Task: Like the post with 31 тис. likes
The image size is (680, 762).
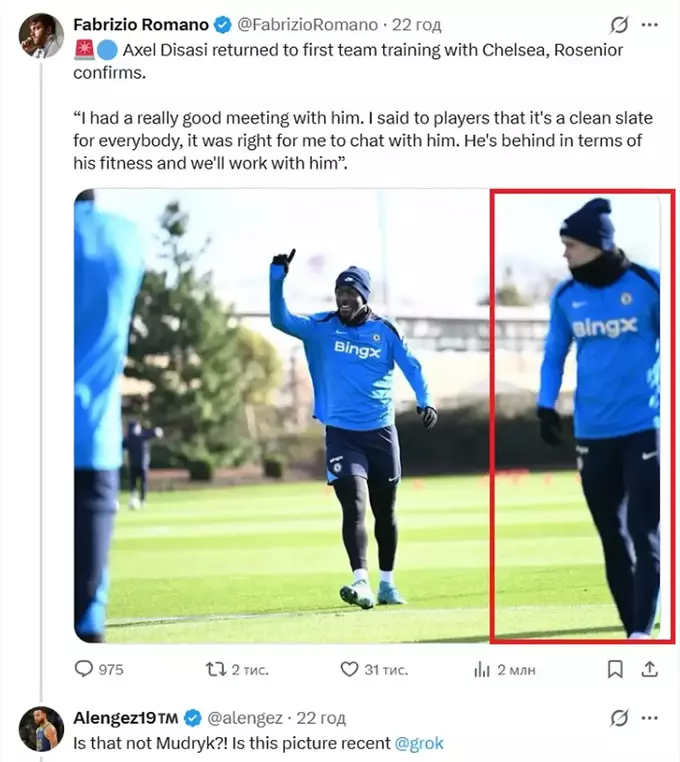Action: coord(350,669)
